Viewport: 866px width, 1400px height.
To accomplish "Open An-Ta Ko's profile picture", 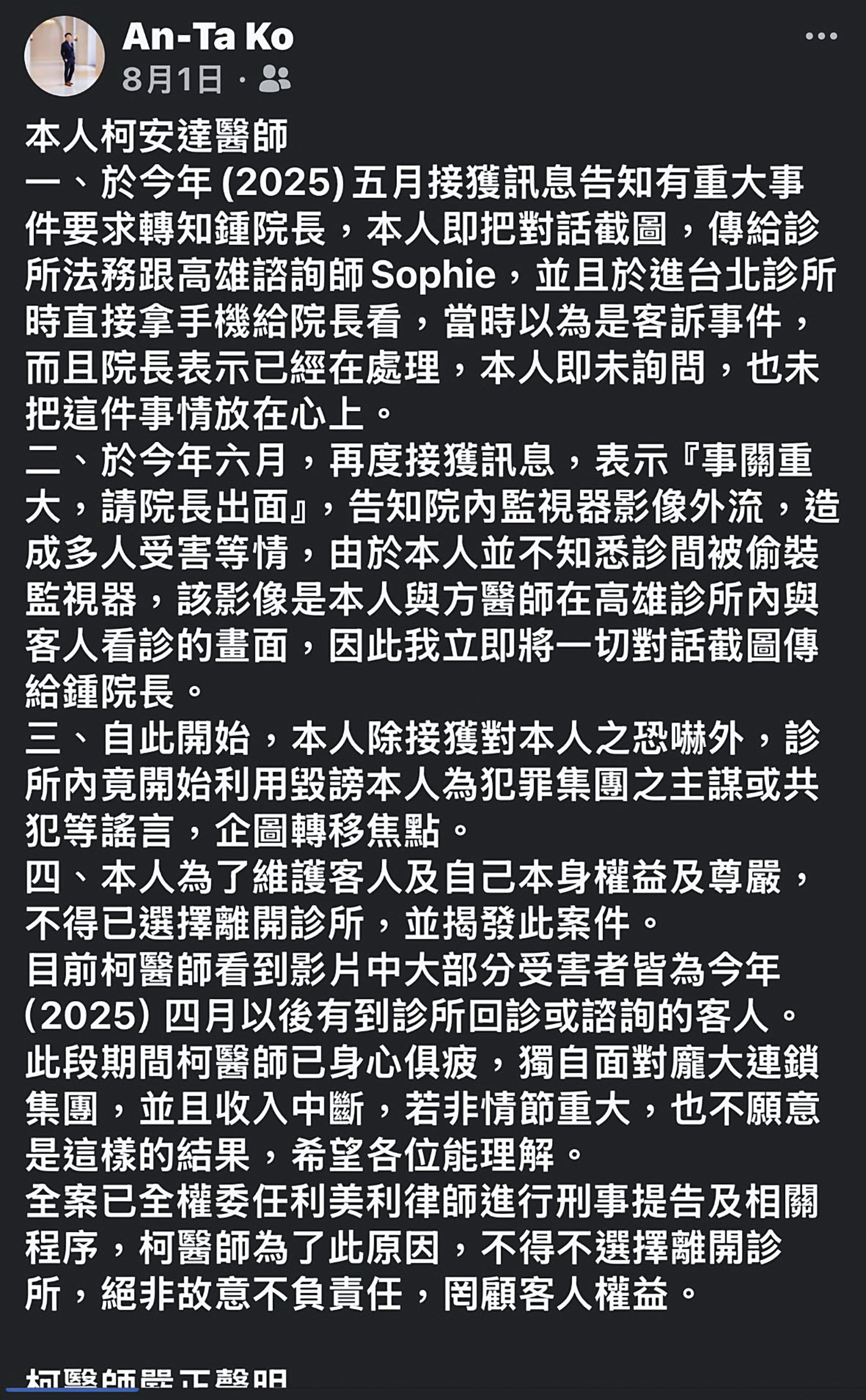I will pos(64,56).
